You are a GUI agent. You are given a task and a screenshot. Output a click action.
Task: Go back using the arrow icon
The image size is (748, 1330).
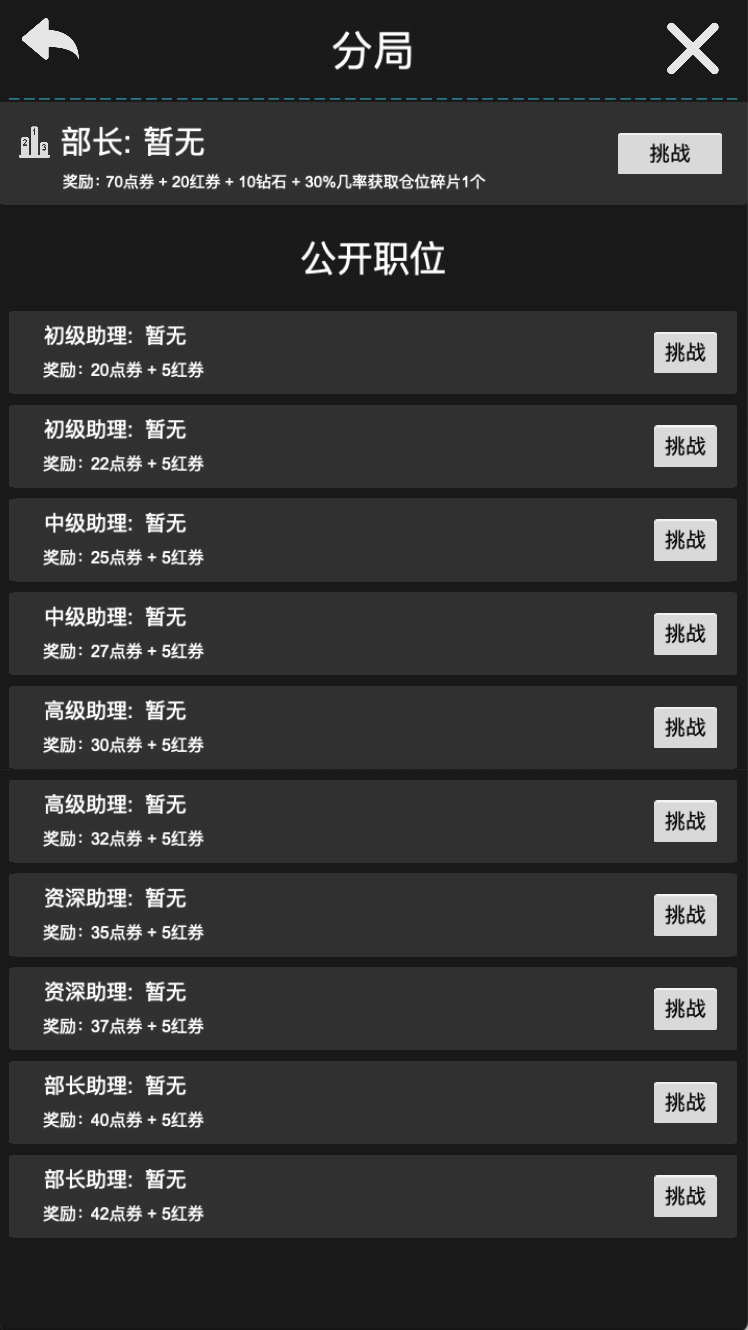[x=50, y=42]
